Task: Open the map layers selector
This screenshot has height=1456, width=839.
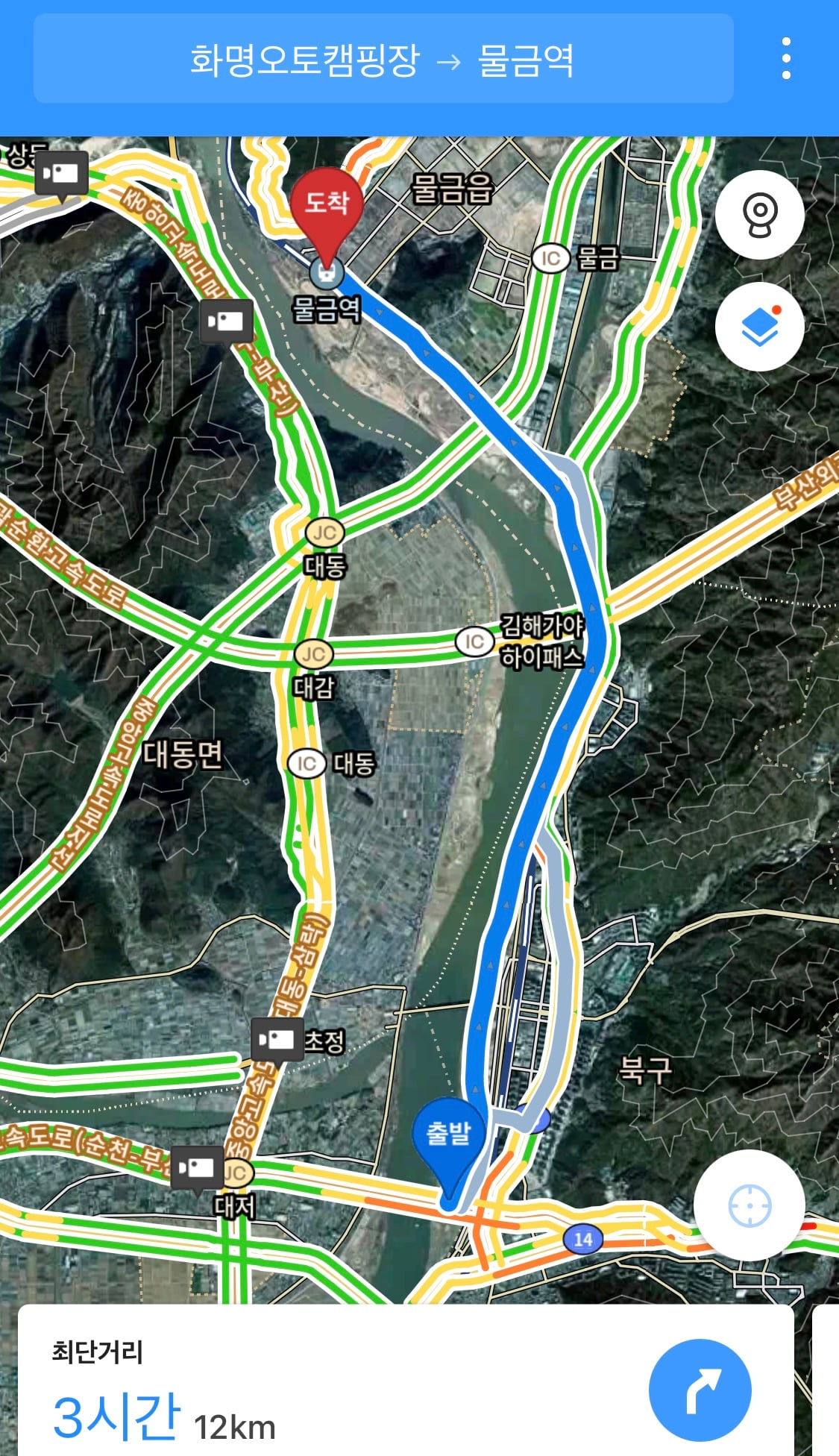Action: click(x=759, y=327)
